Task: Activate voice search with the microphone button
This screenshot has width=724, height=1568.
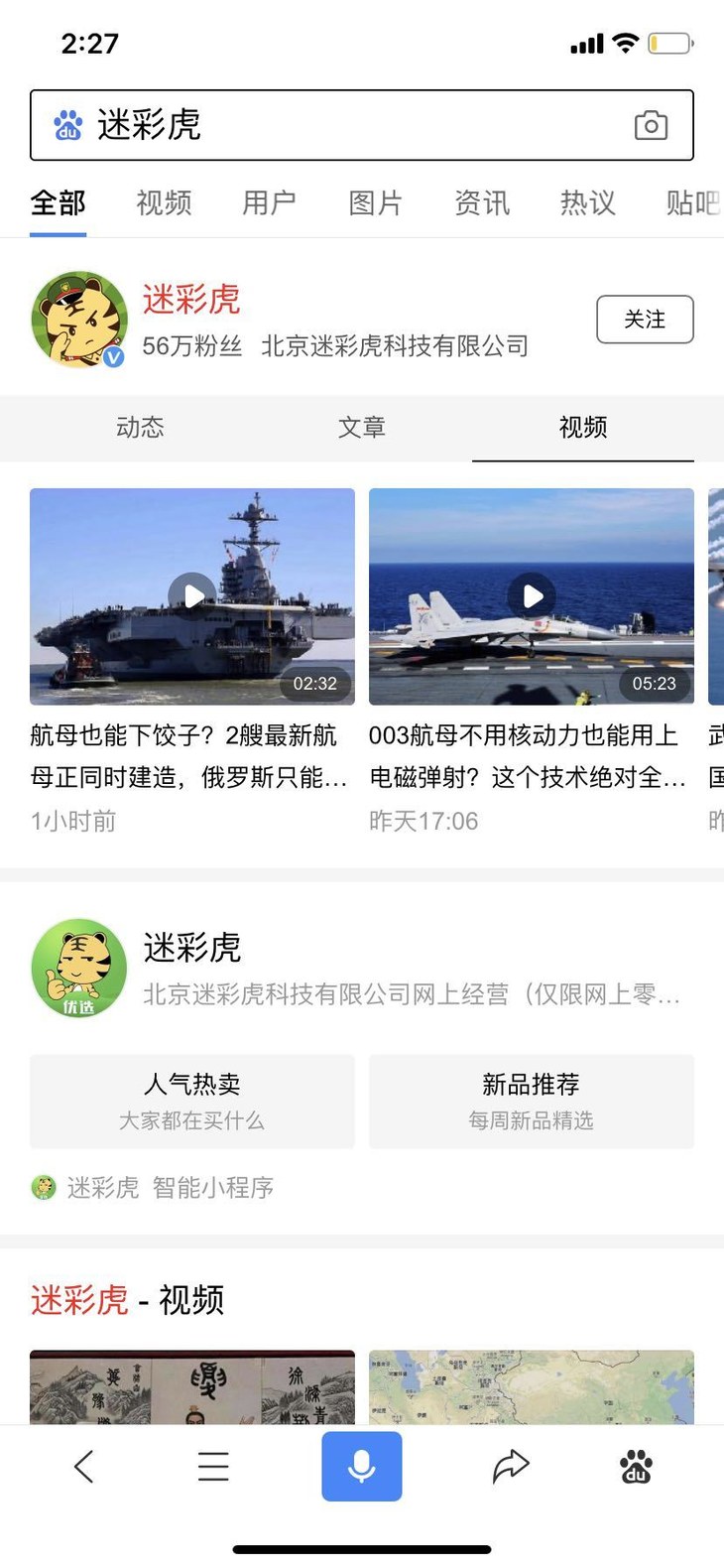Action: click(361, 1466)
